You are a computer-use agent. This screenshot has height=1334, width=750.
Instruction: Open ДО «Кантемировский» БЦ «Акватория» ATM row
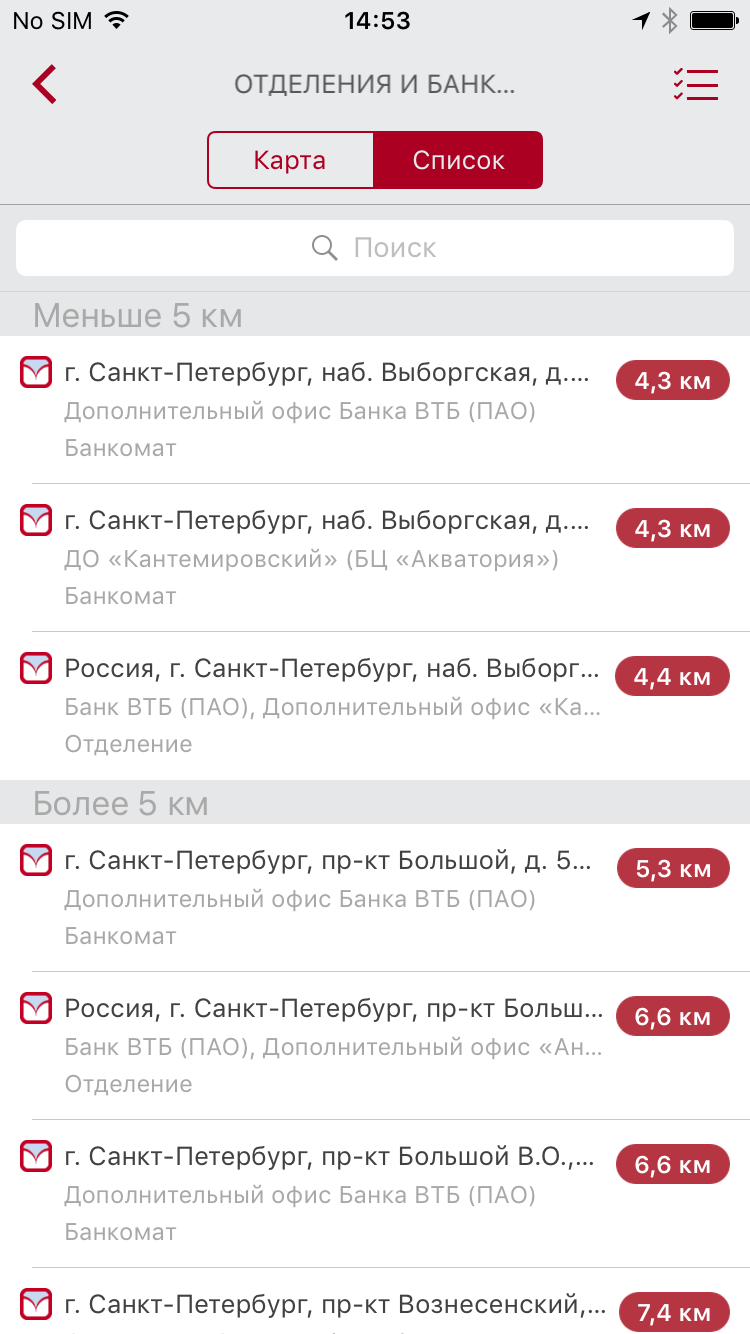pos(375,558)
